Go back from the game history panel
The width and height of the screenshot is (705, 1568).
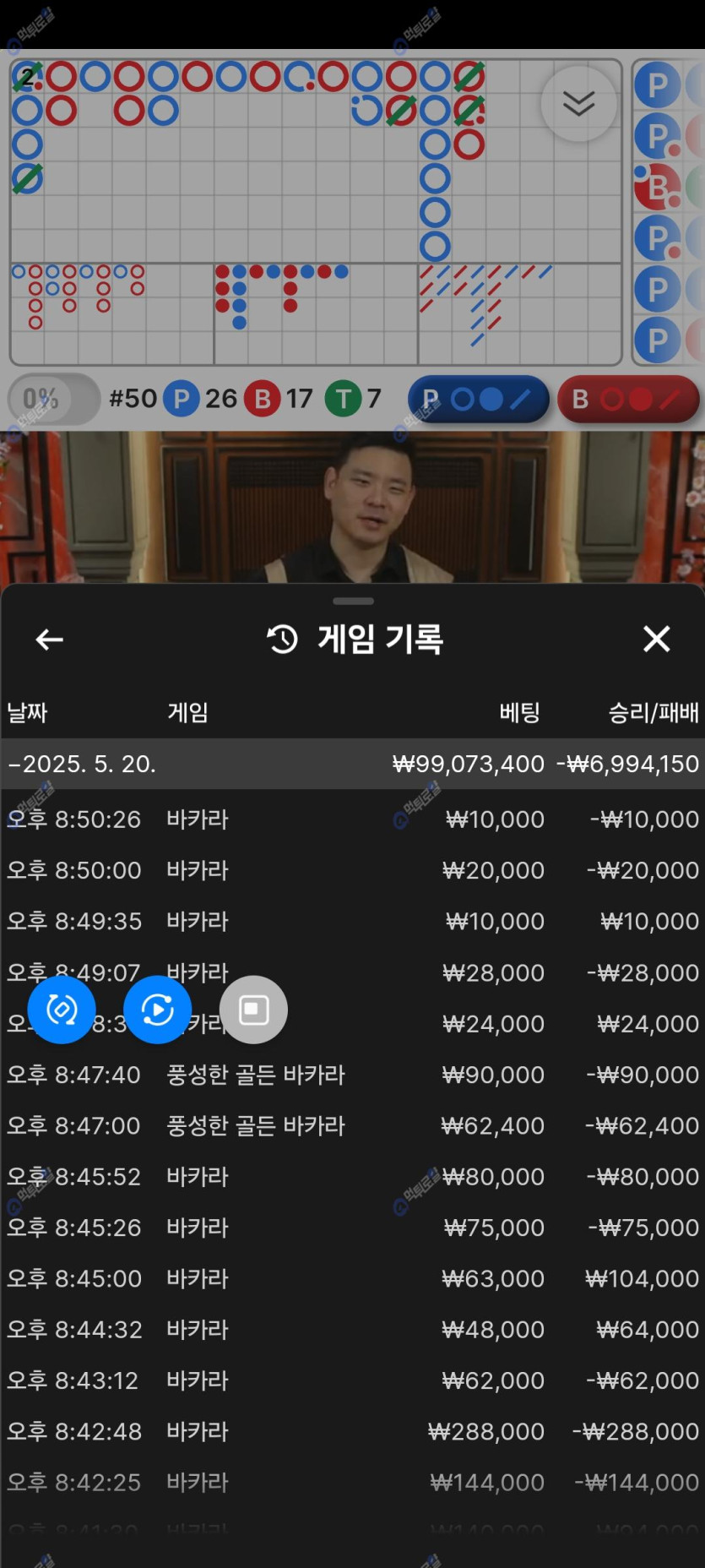[x=49, y=640]
